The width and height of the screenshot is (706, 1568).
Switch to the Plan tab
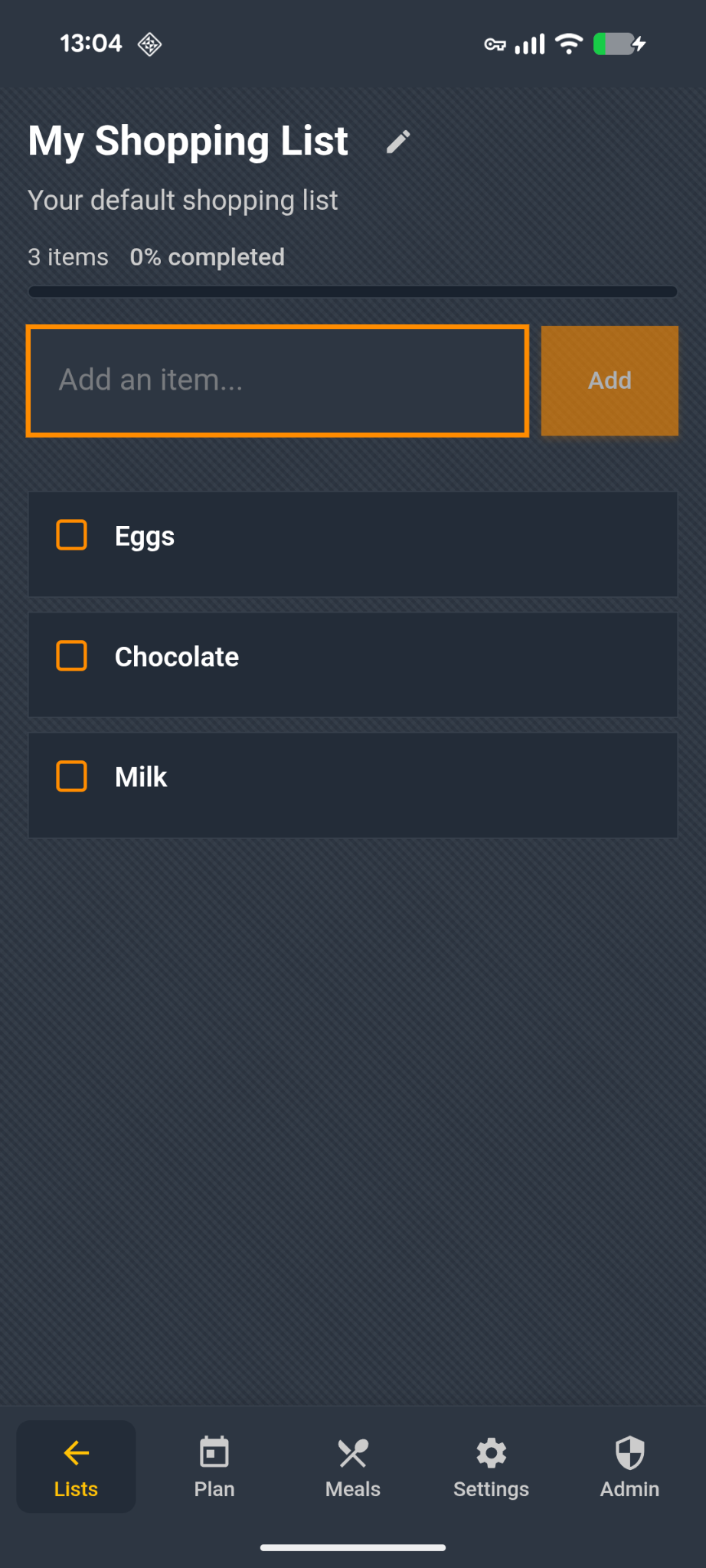click(x=214, y=1466)
